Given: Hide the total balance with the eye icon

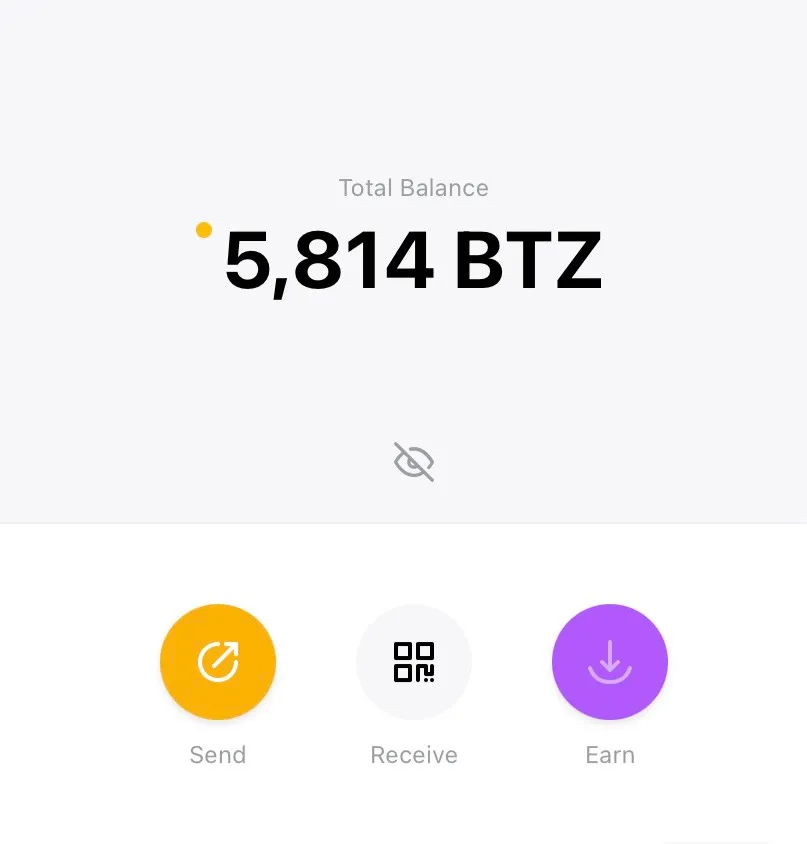Looking at the screenshot, I should point(414,462).
